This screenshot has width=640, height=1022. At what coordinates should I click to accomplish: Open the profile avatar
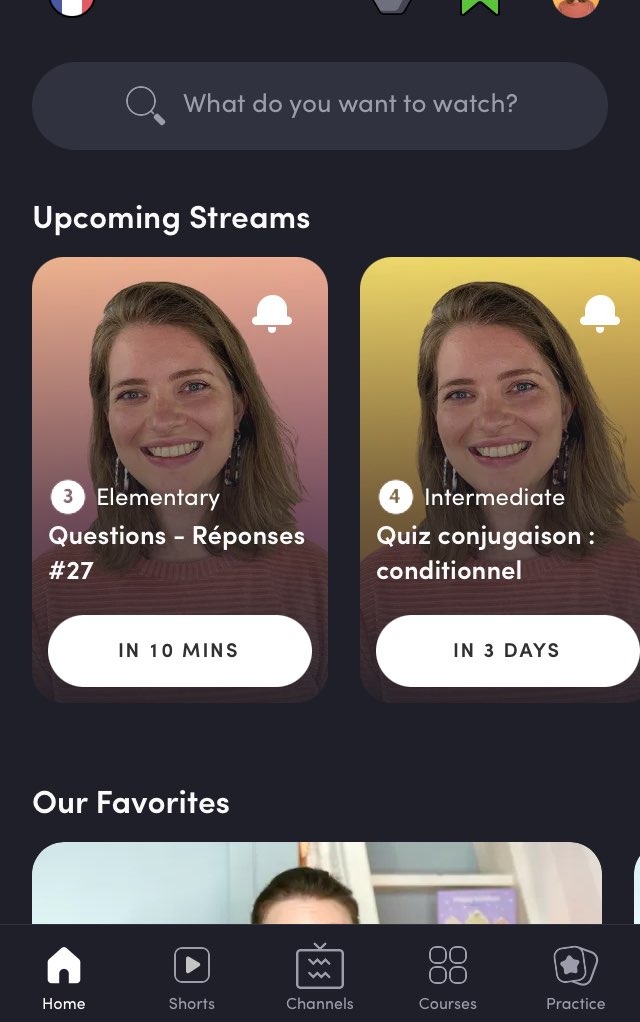[x=576, y=6]
